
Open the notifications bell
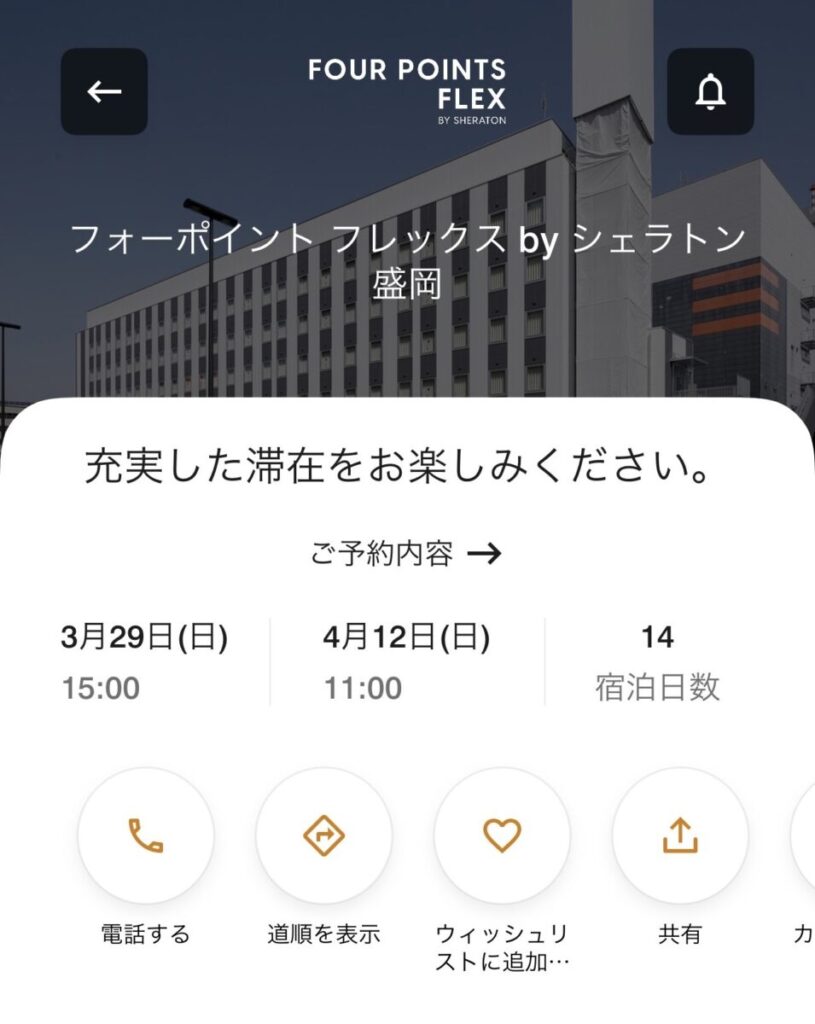[x=710, y=92]
